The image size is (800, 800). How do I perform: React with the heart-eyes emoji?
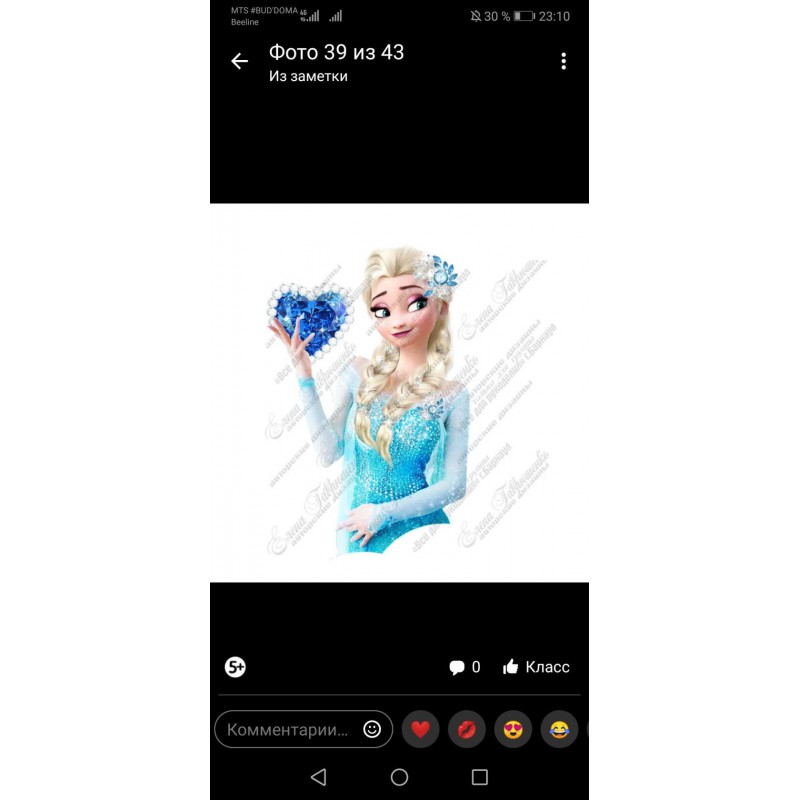[513, 729]
